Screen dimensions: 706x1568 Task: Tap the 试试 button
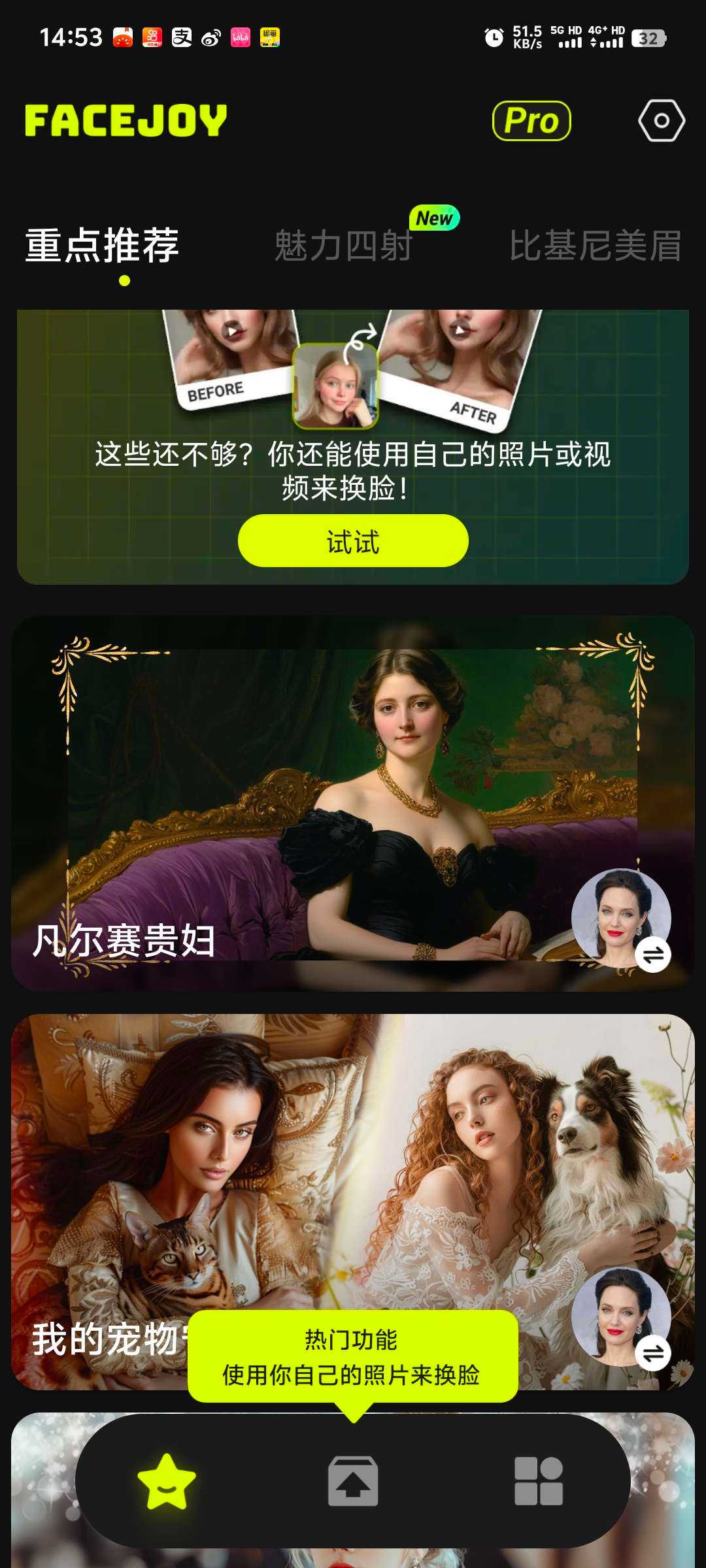353,541
